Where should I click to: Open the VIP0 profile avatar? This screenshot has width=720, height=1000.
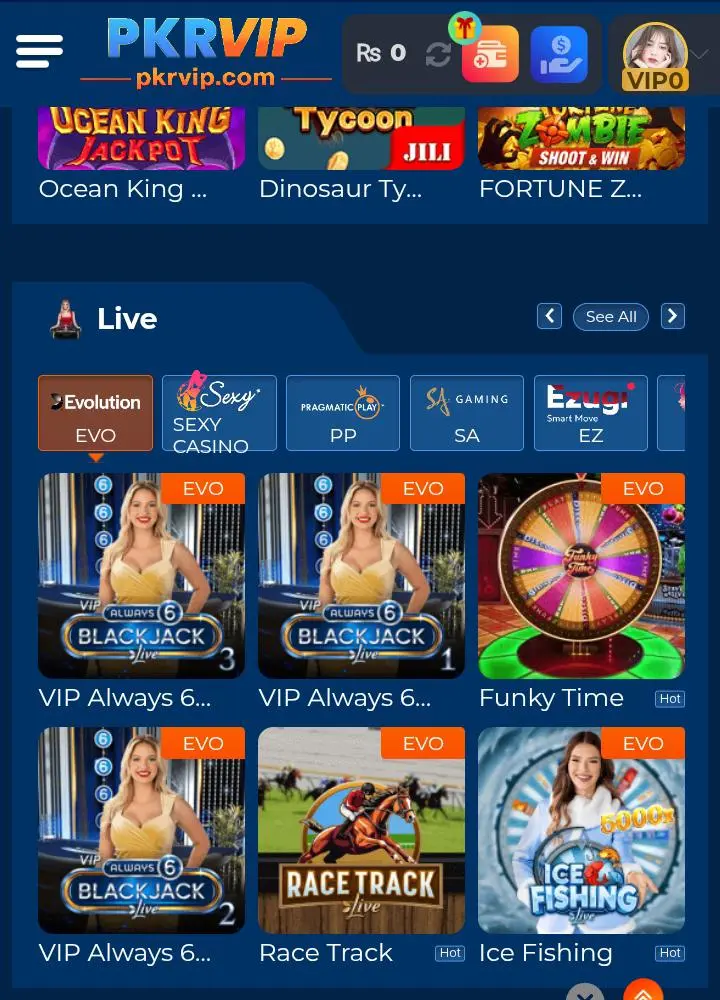click(655, 54)
